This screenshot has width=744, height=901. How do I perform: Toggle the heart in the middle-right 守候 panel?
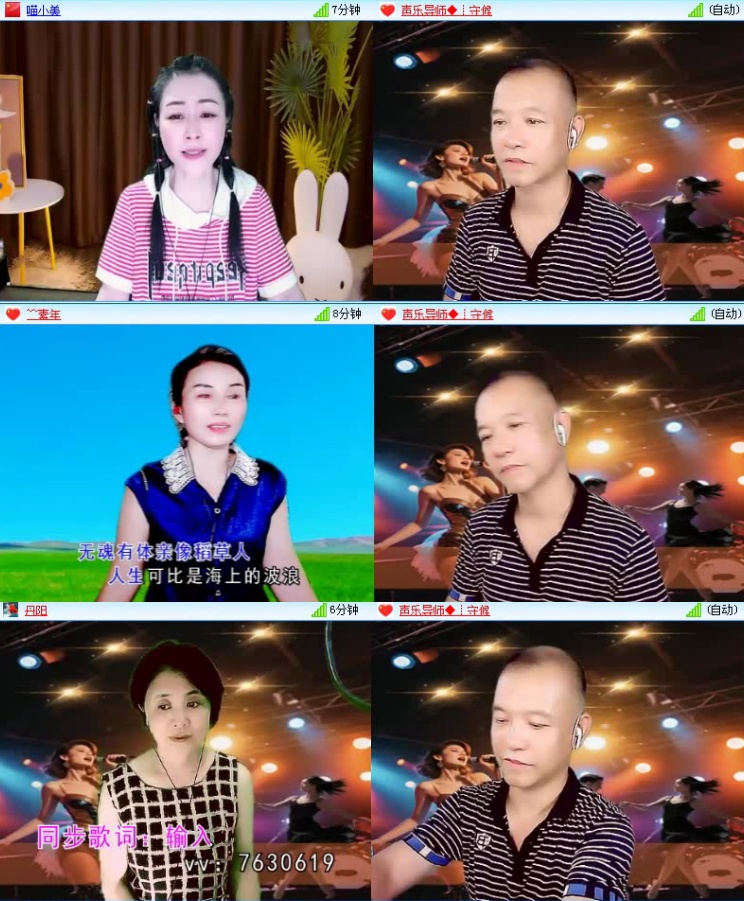click(390, 312)
